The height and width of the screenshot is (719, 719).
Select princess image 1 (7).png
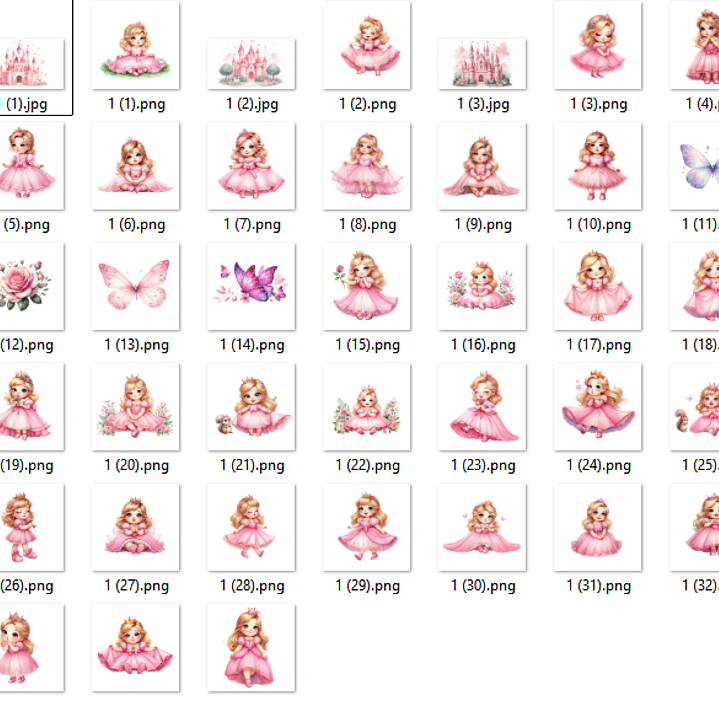[x=251, y=166]
